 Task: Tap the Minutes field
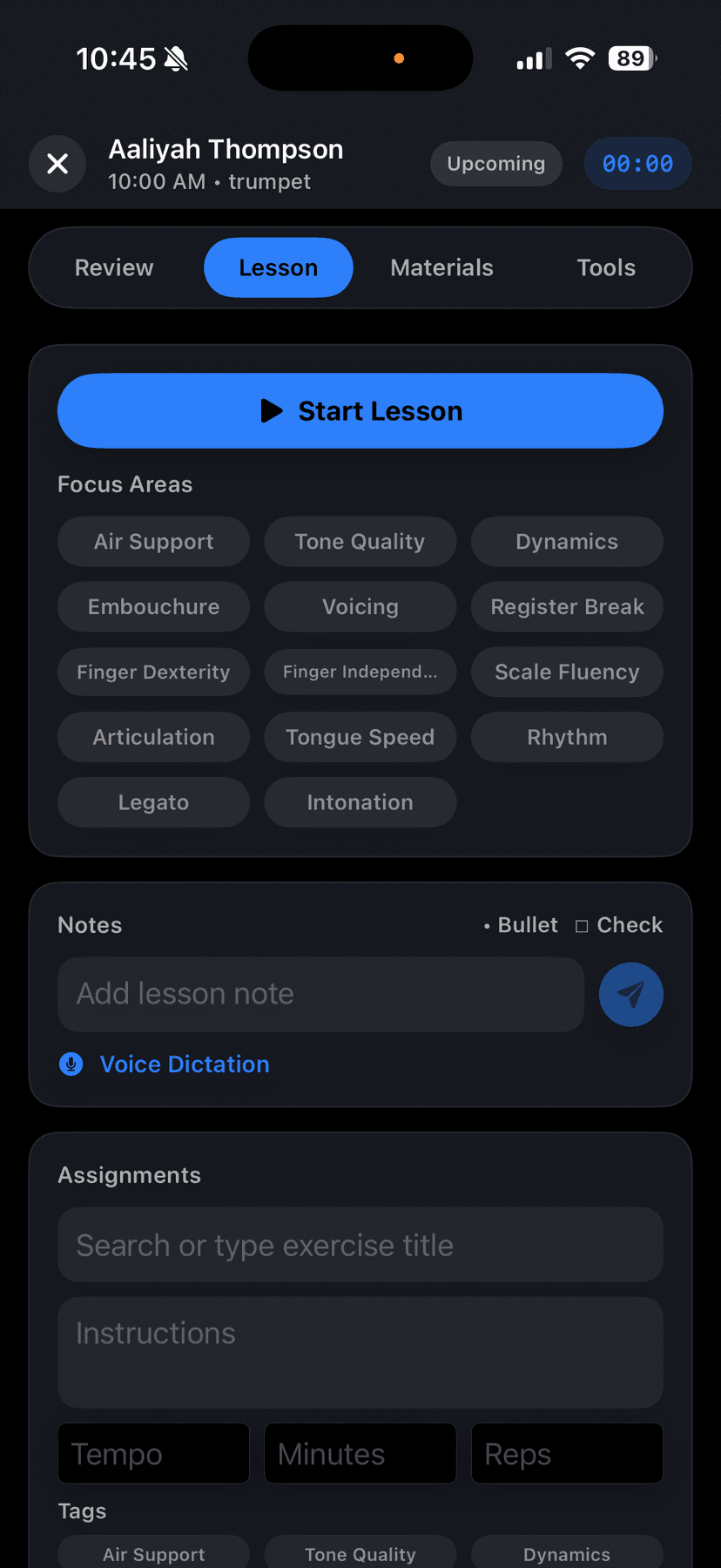coord(360,1454)
